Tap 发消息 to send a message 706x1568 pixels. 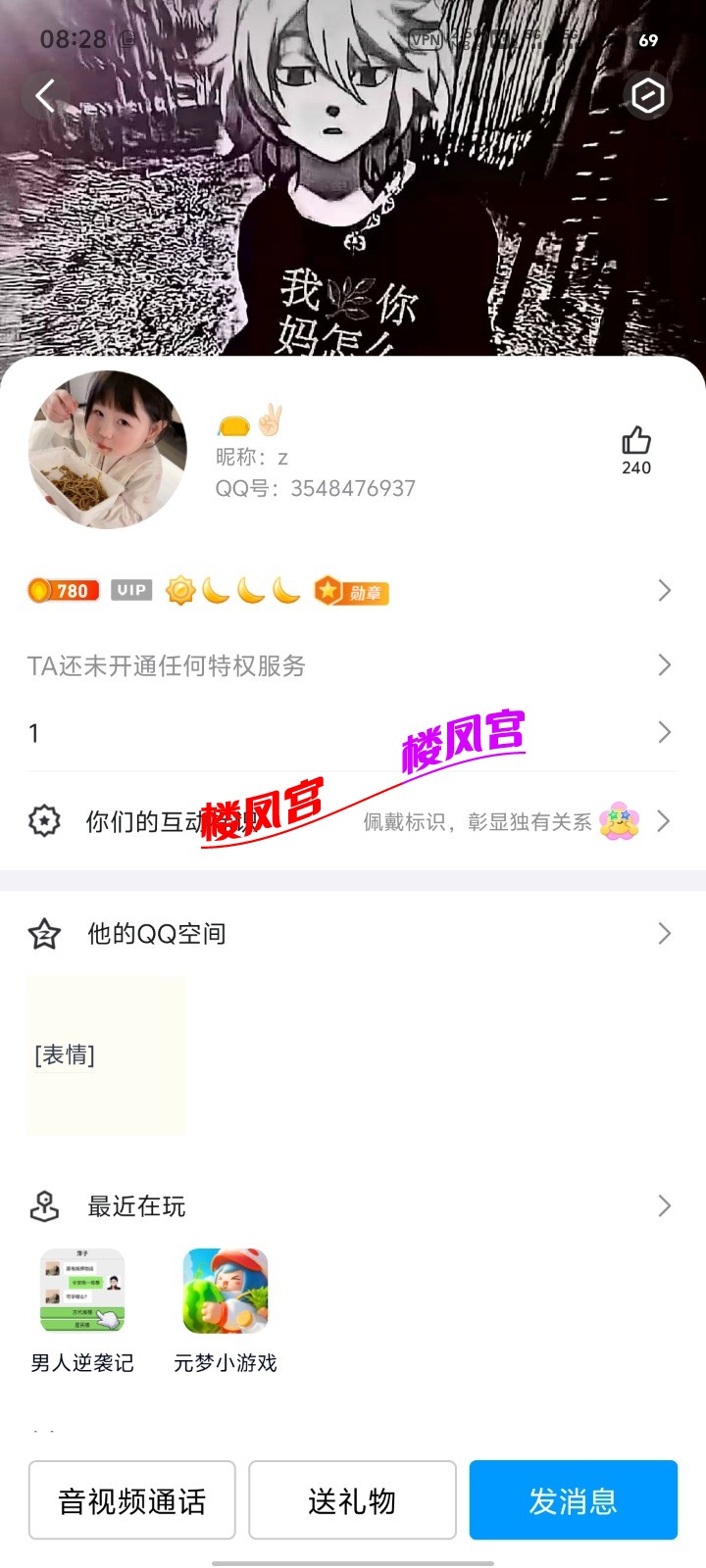[x=573, y=1500]
